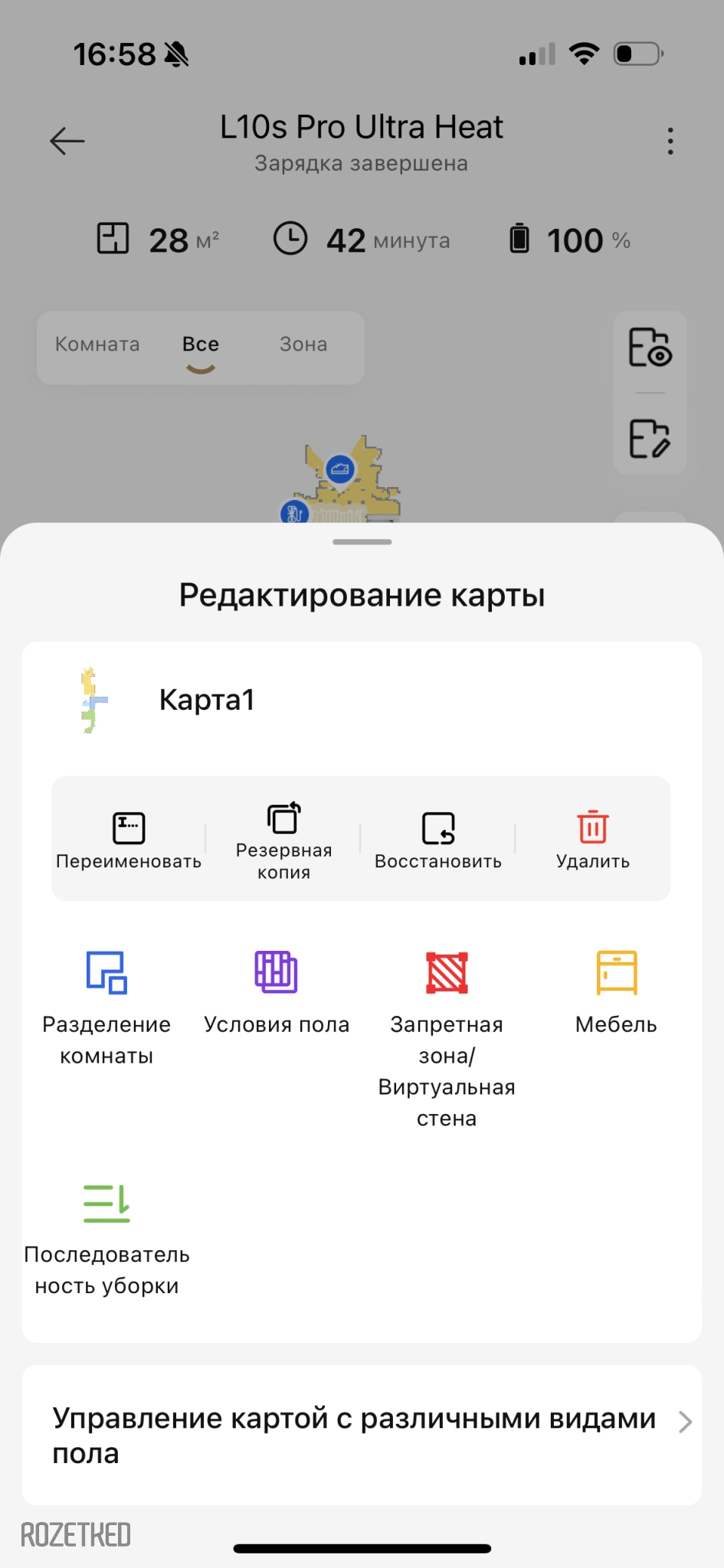724x1568 pixels.
Task: Open the three-dot overflow menu
Action: 670,141
